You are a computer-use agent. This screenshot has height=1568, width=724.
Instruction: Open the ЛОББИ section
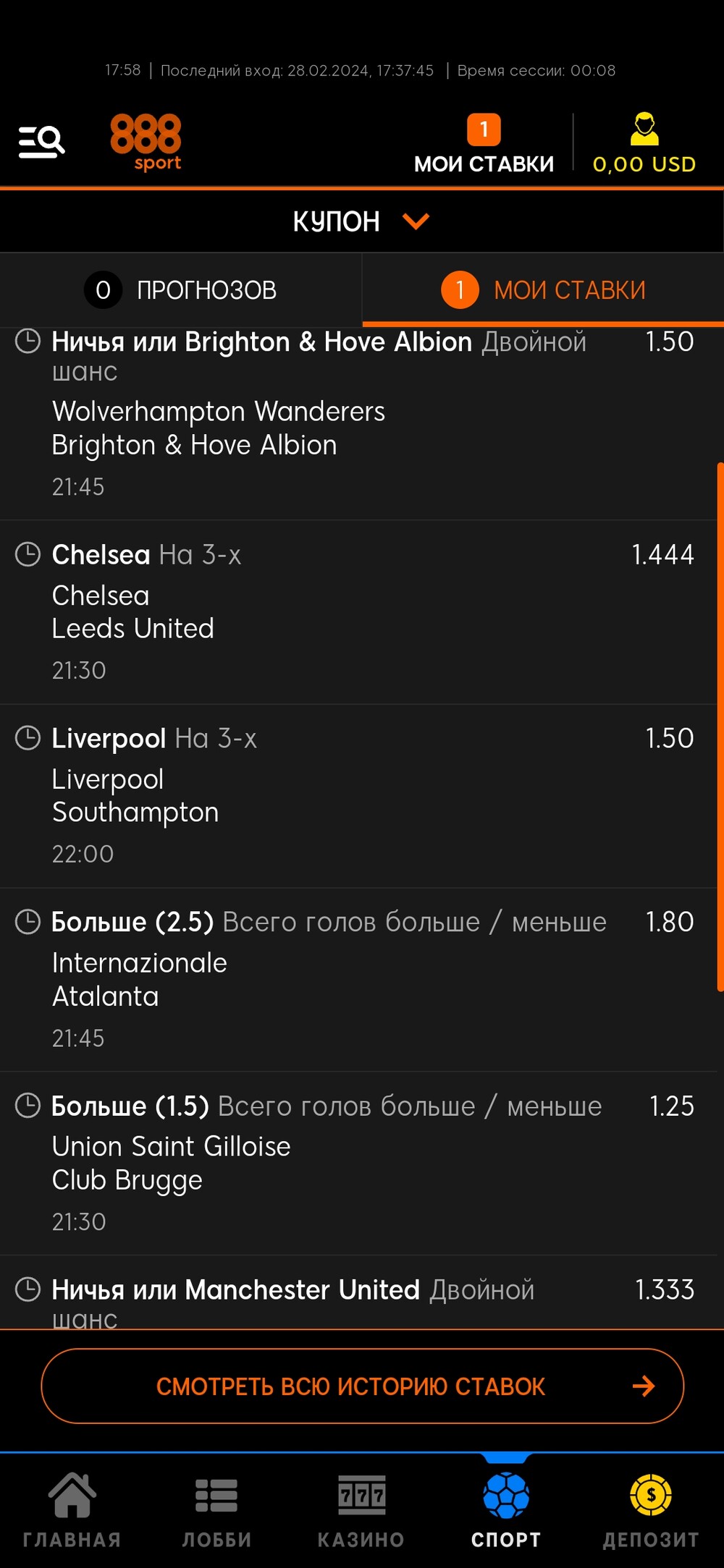(x=216, y=1510)
